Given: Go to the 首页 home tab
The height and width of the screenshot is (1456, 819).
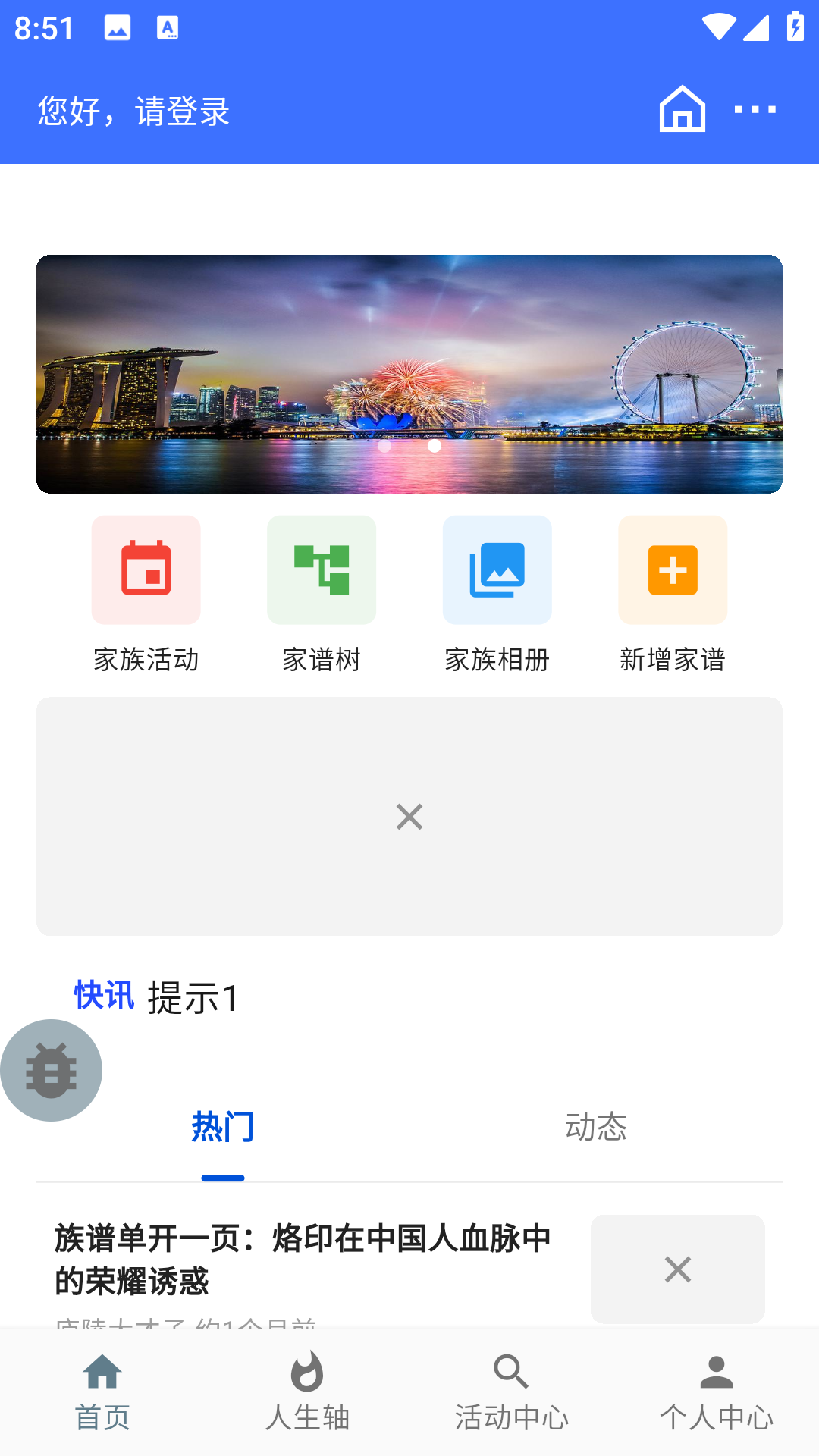Looking at the screenshot, I should coord(102,1392).
